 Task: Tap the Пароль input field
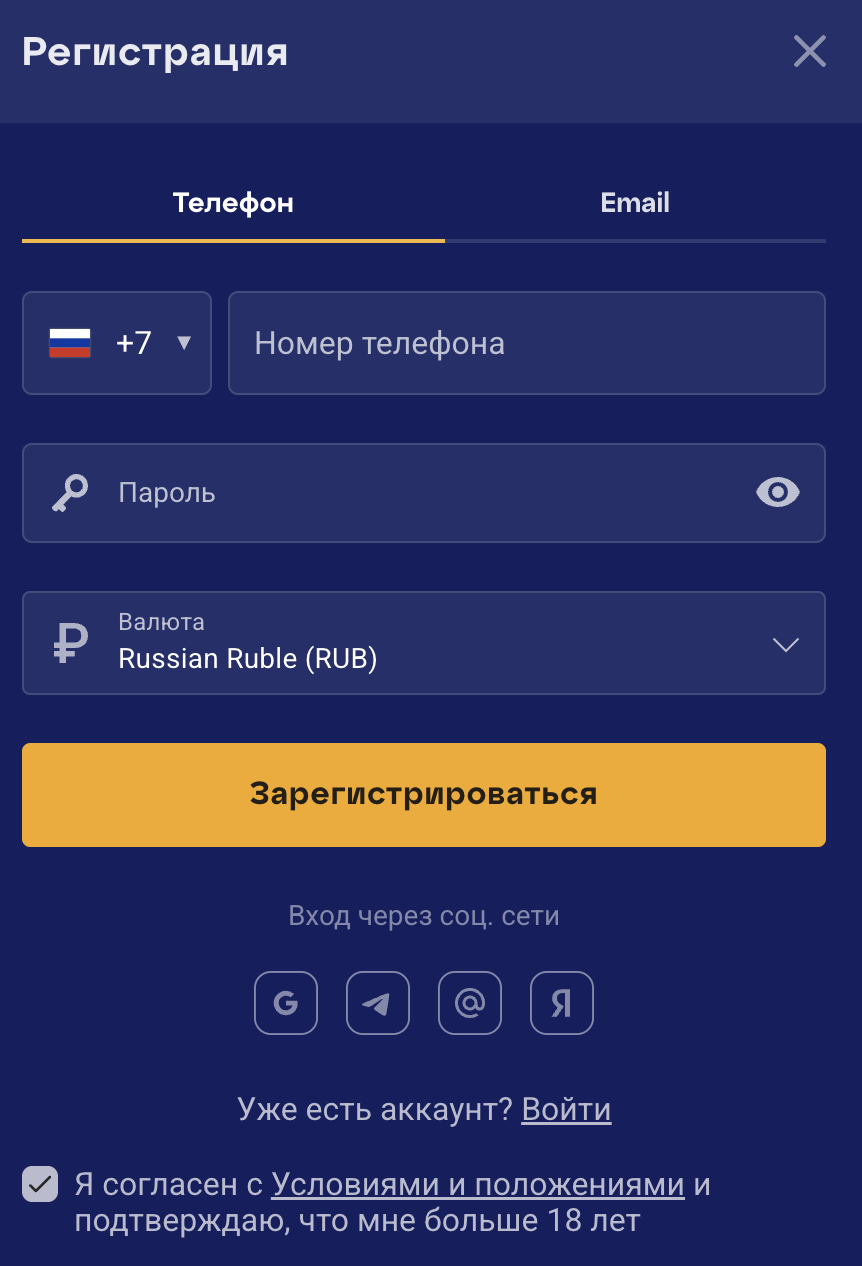(x=420, y=493)
